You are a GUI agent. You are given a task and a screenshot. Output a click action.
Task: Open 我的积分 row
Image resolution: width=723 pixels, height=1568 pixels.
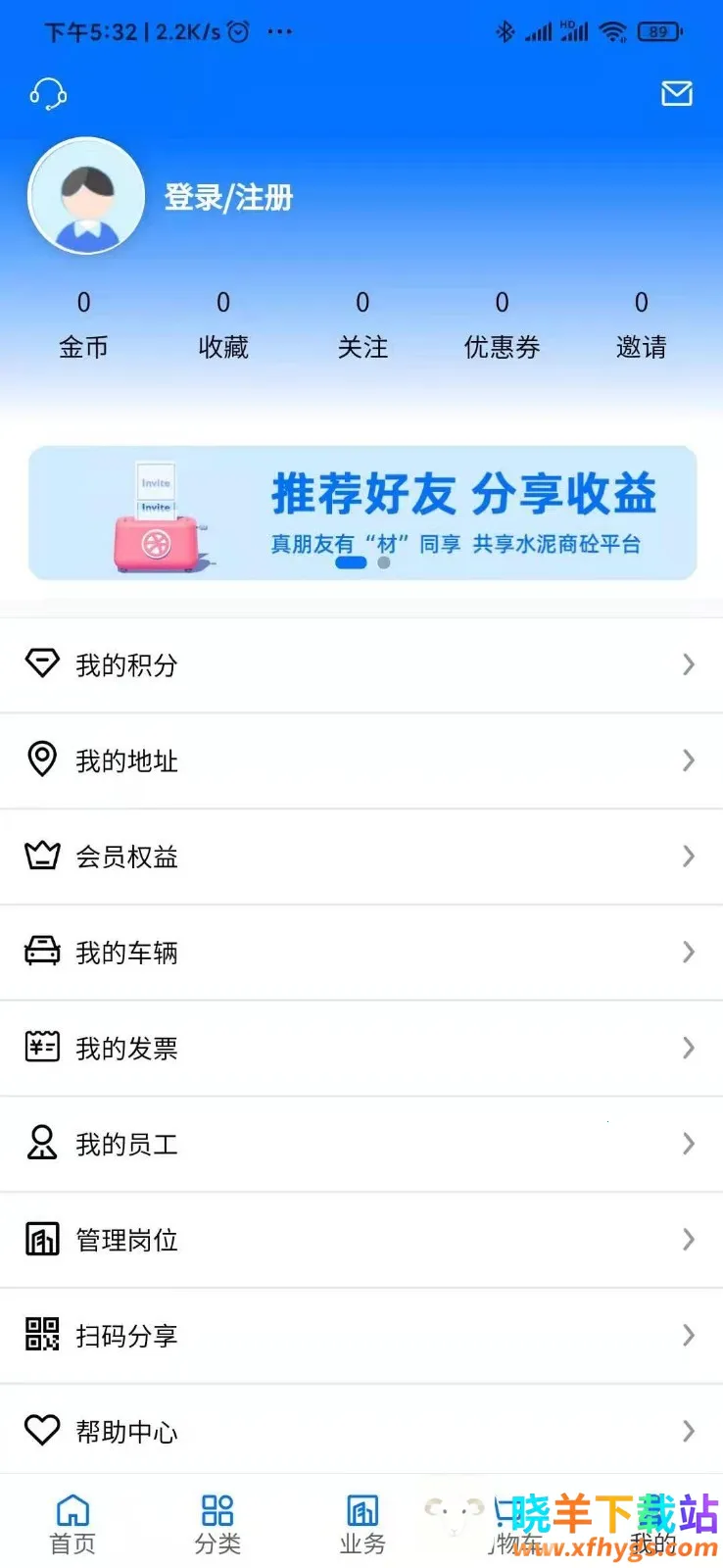[361, 665]
